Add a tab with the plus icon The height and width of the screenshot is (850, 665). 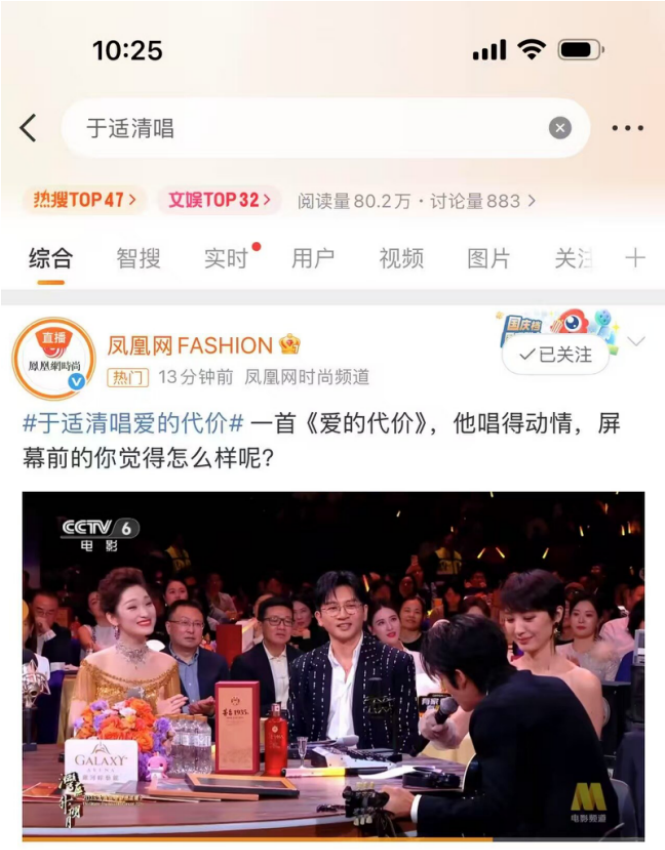pyautogui.click(x=635, y=259)
